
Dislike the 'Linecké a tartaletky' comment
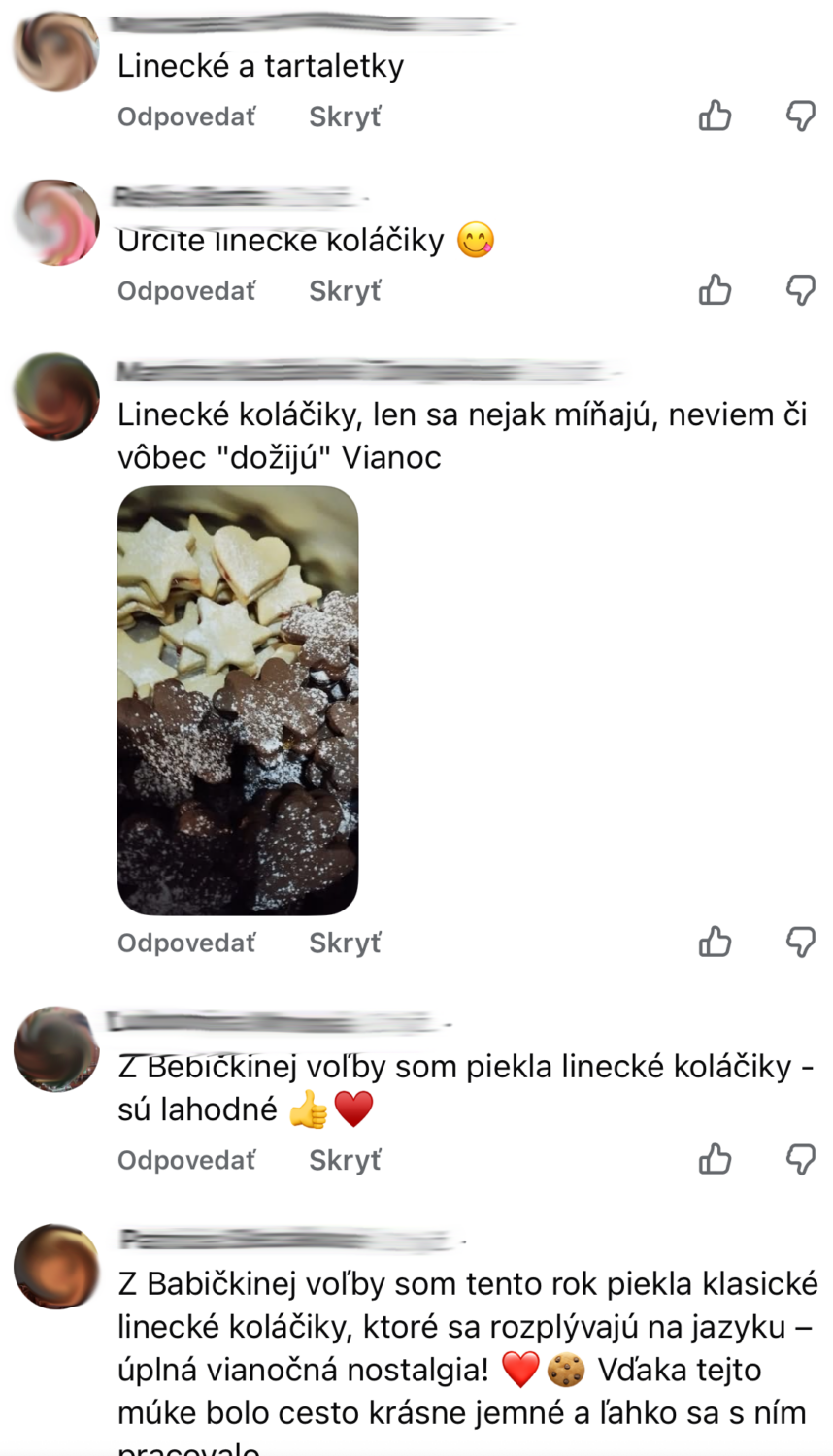click(x=800, y=116)
